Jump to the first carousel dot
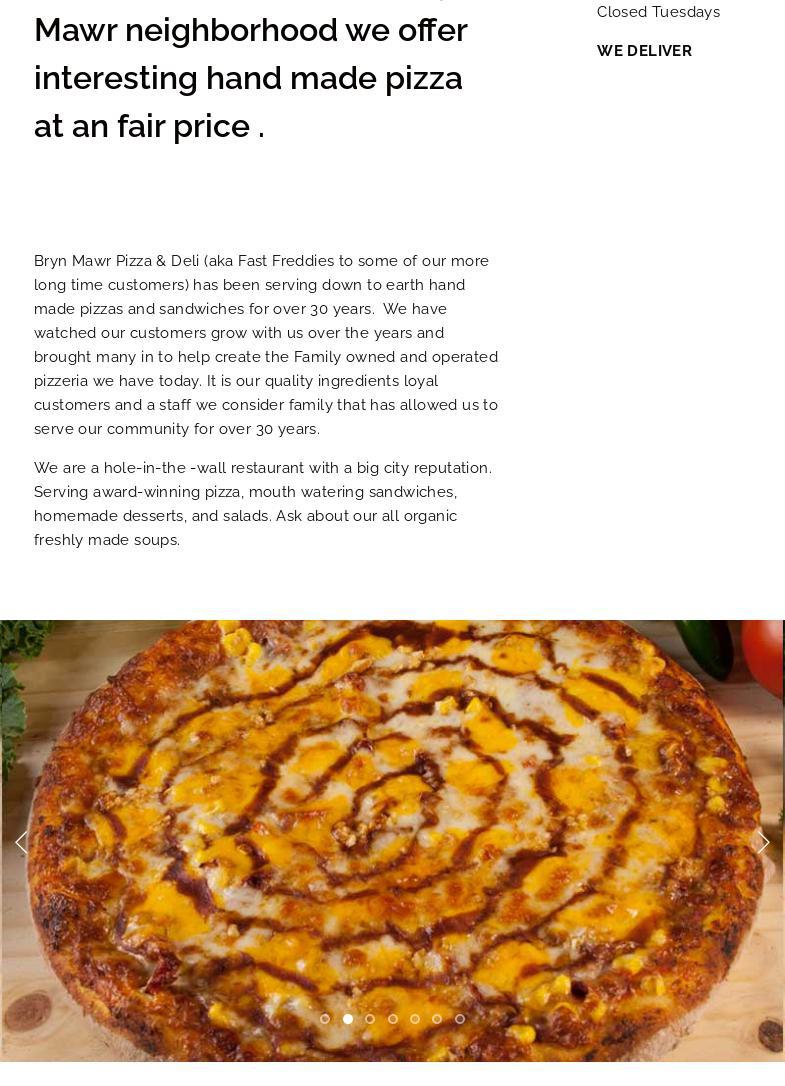The width and height of the screenshot is (785, 1086). pos(325,1019)
